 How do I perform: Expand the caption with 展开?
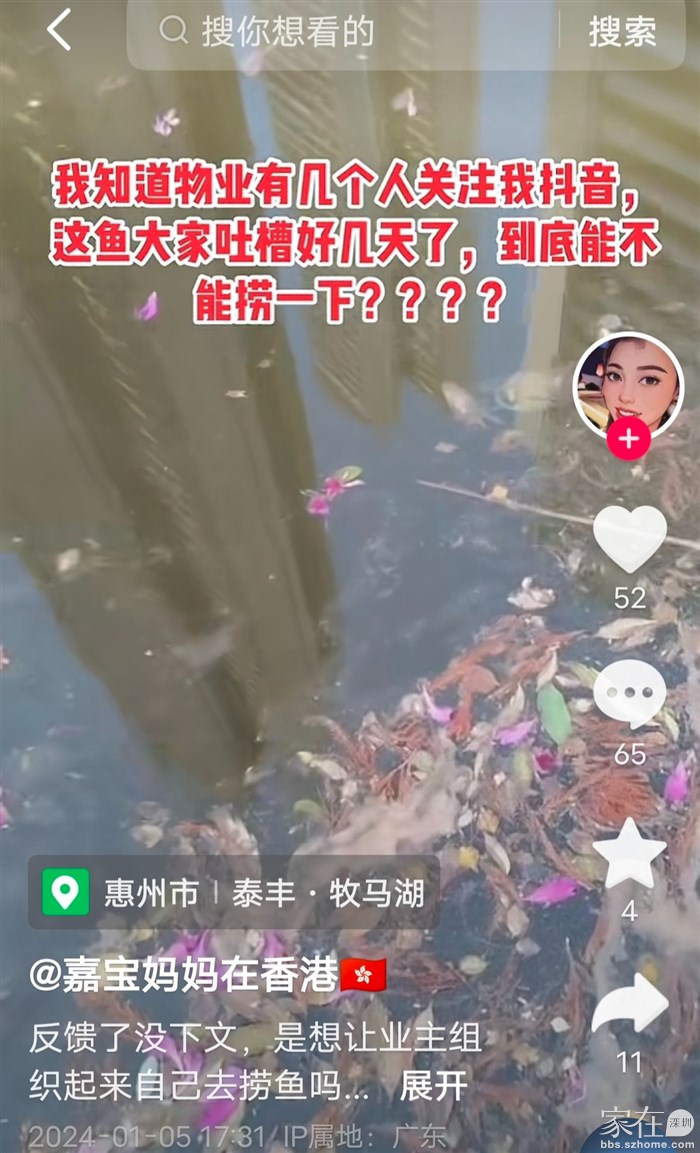433,1085
